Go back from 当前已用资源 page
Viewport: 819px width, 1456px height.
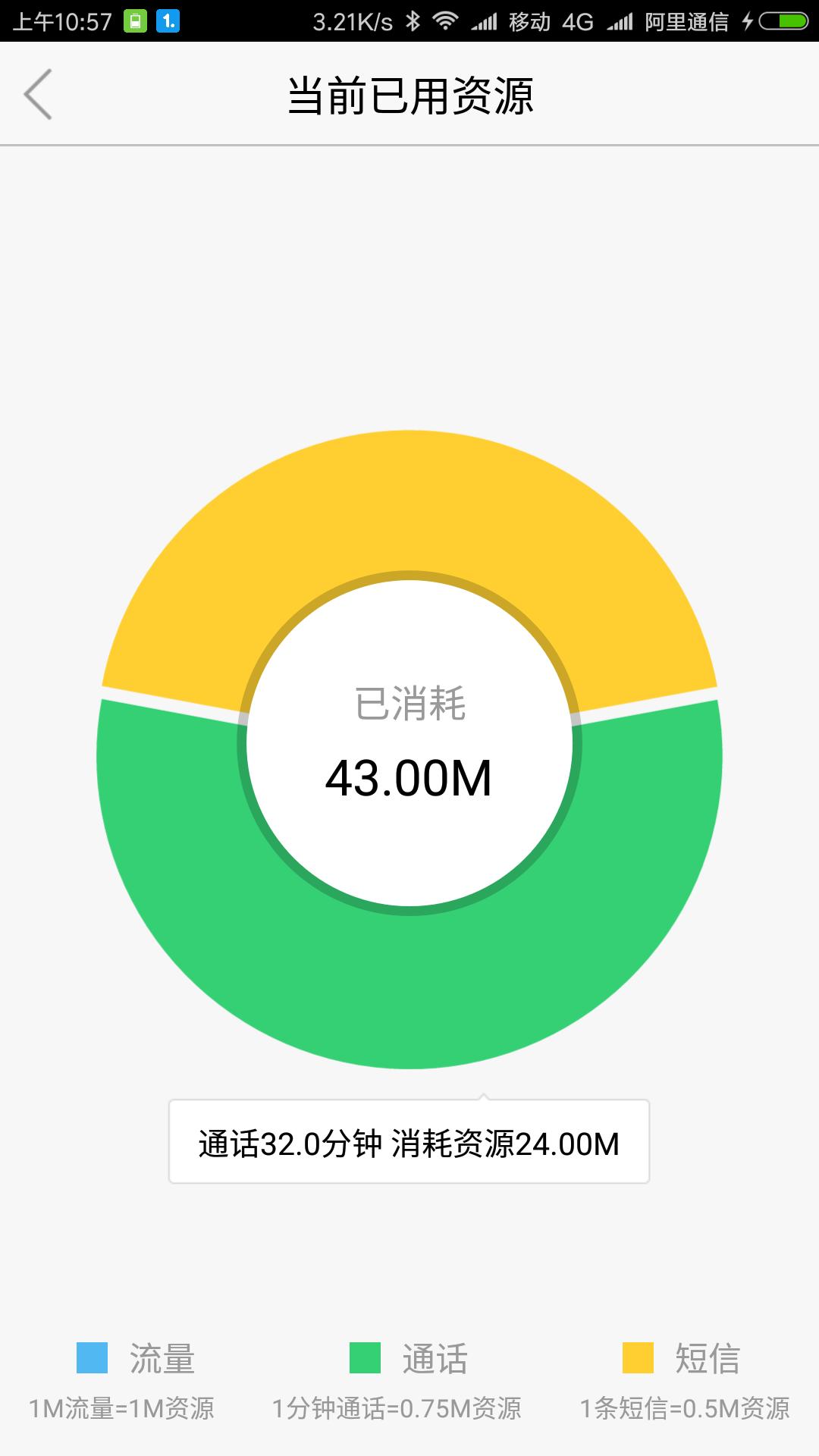(x=38, y=95)
